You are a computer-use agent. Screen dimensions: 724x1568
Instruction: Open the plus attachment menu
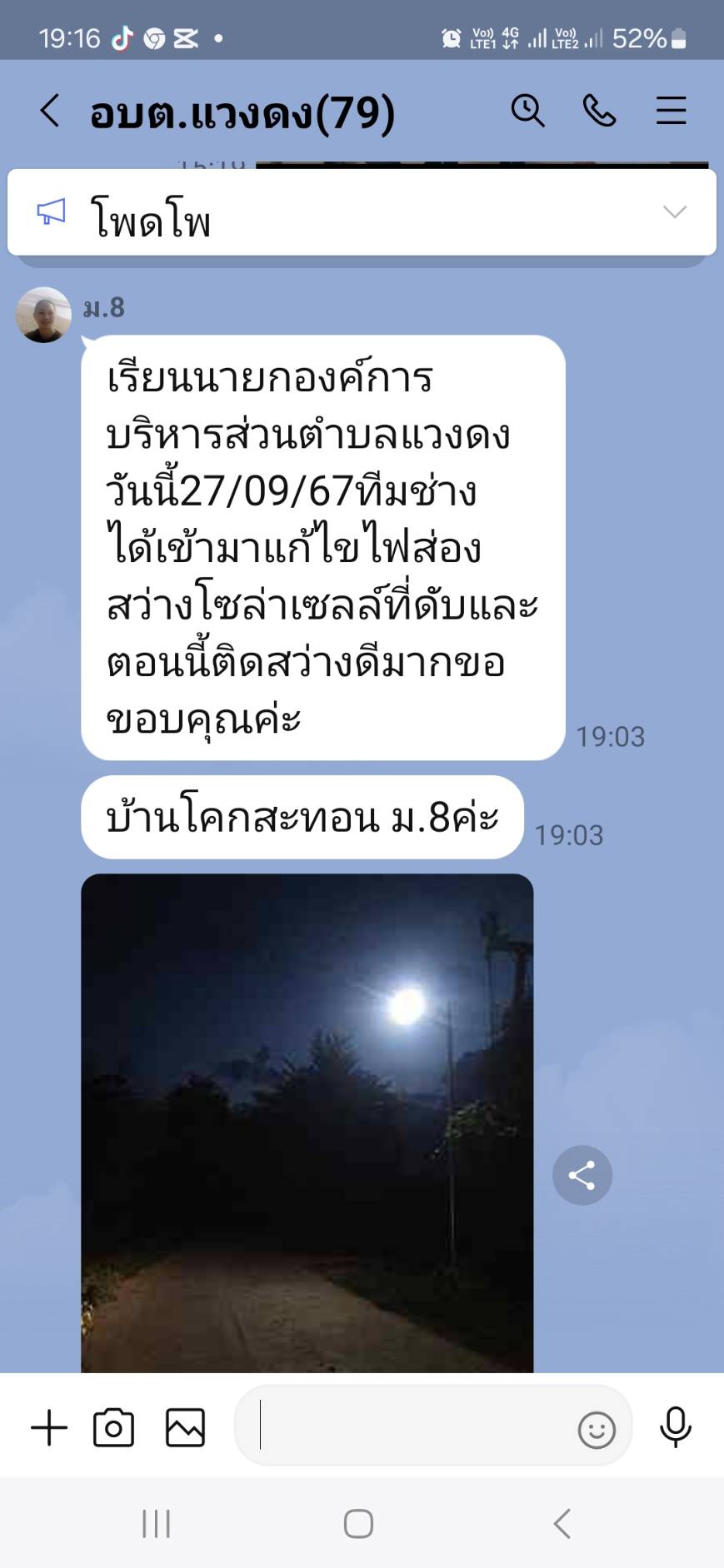[x=49, y=1427]
